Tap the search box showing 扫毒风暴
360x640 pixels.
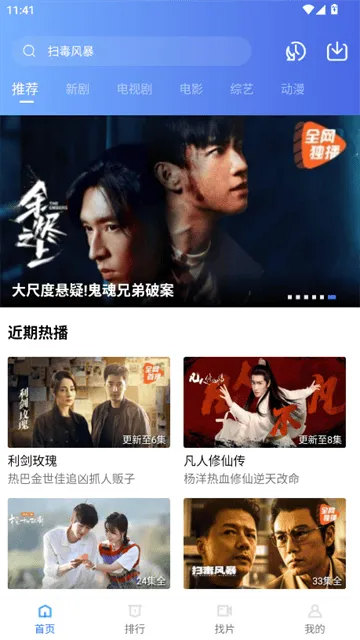pyautogui.click(x=131, y=51)
